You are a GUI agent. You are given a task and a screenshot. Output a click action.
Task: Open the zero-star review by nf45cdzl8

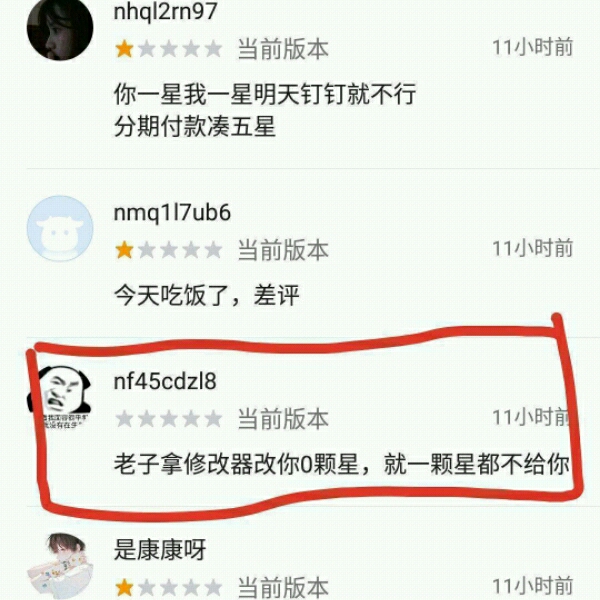(340, 464)
